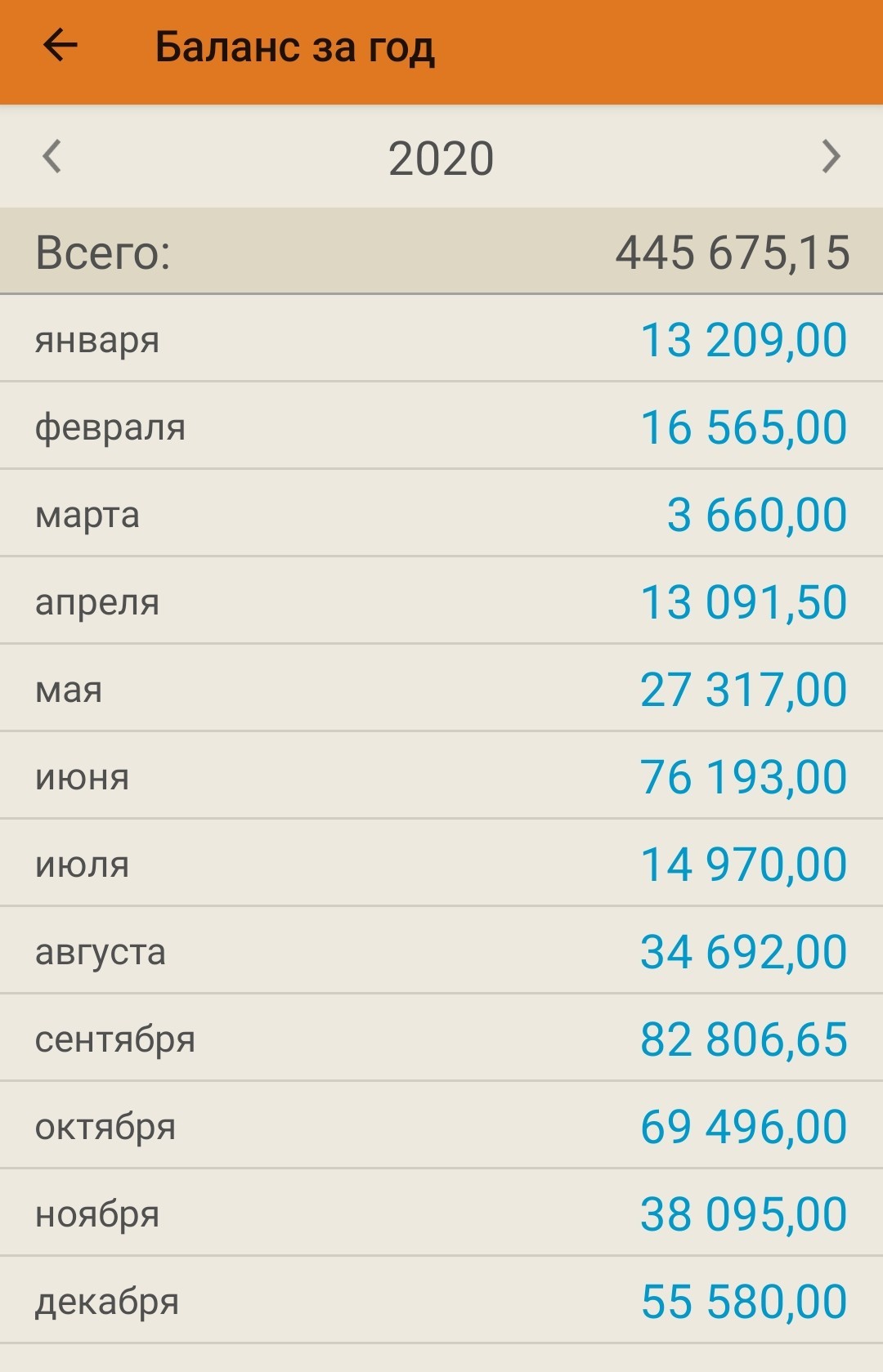Tap the мая row
Viewport: 883px width, 1372px height.
click(441, 688)
